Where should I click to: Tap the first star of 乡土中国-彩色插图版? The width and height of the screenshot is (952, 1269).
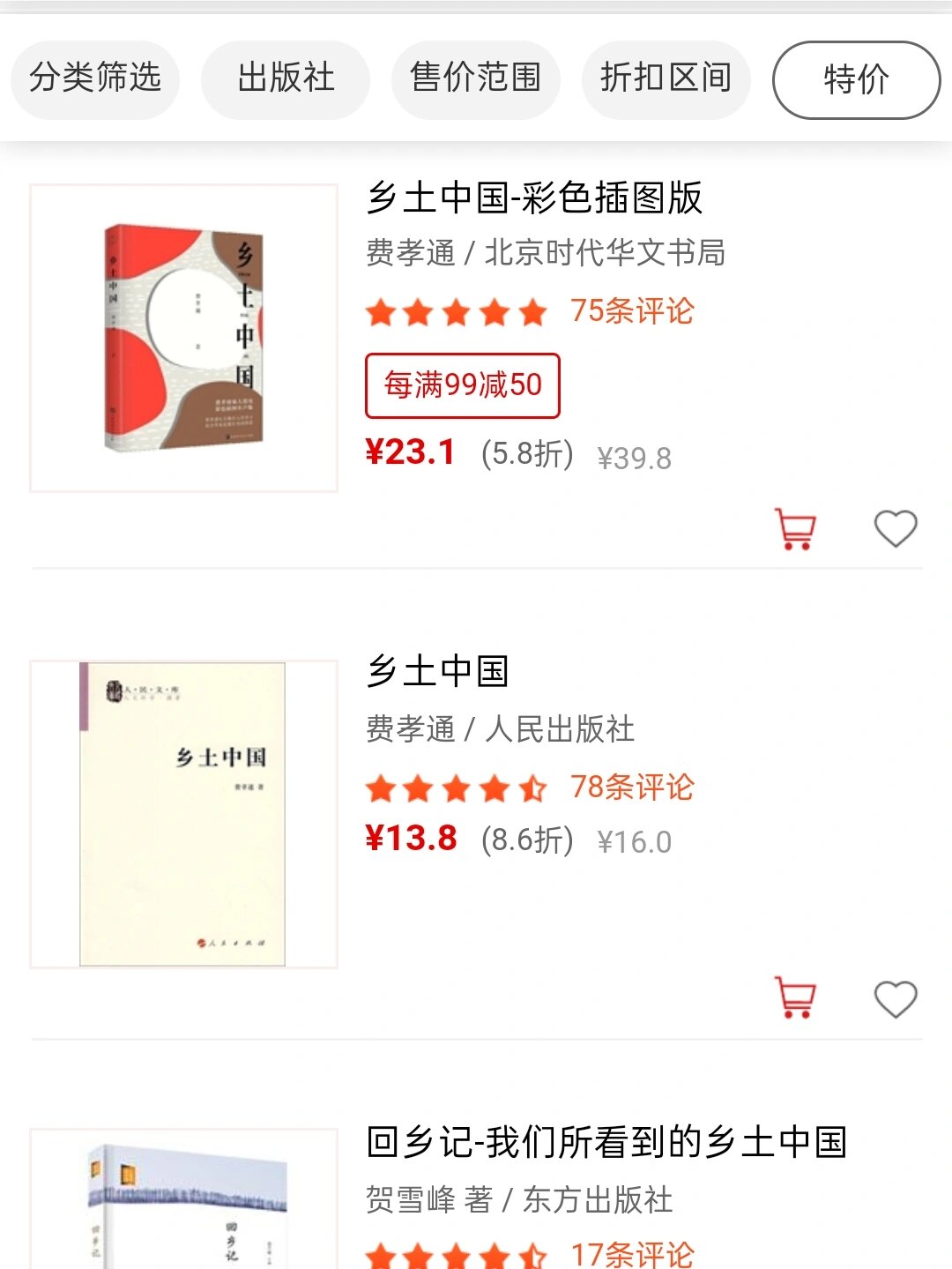click(382, 310)
